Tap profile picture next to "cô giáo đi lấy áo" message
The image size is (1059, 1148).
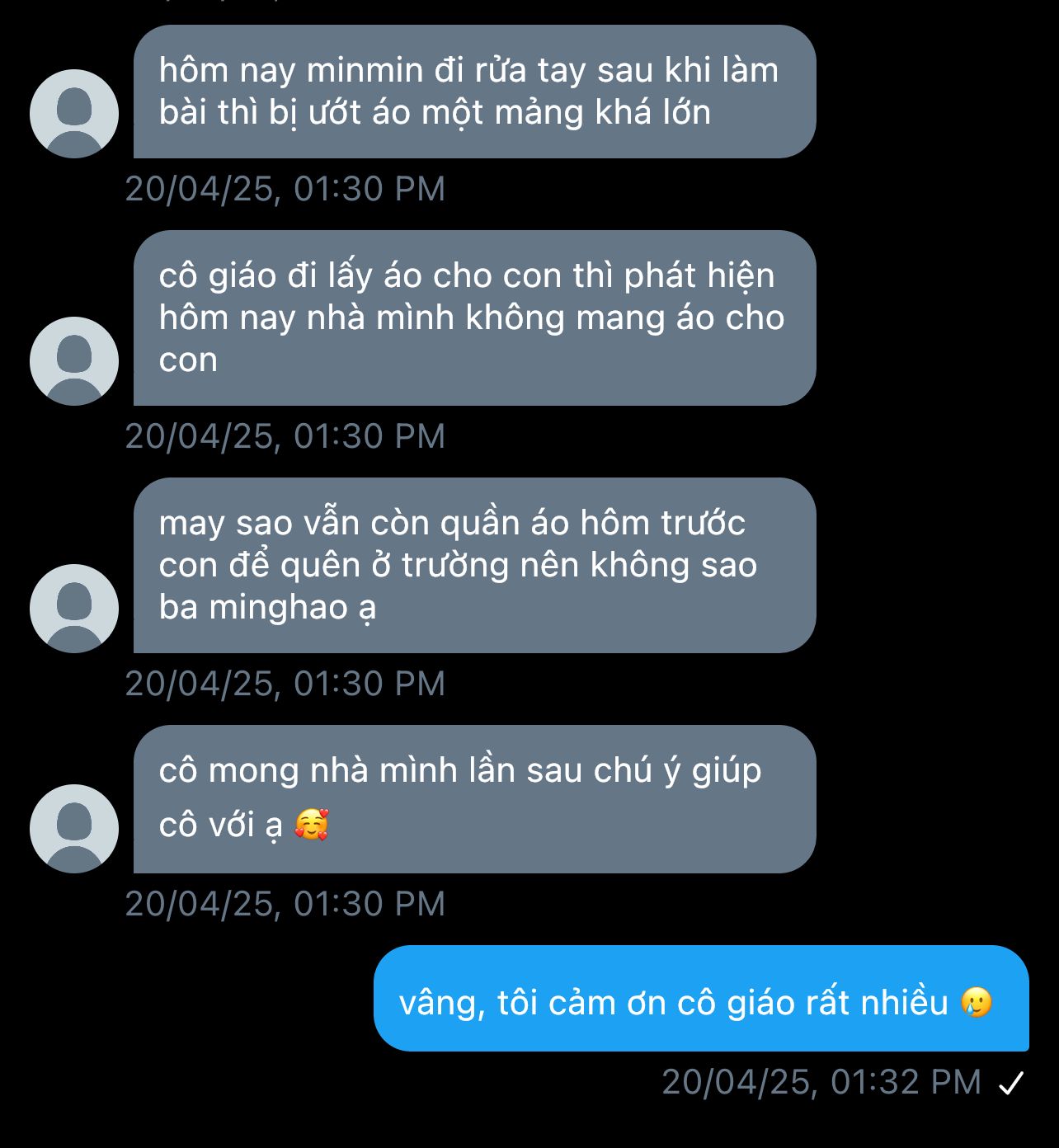74,361
